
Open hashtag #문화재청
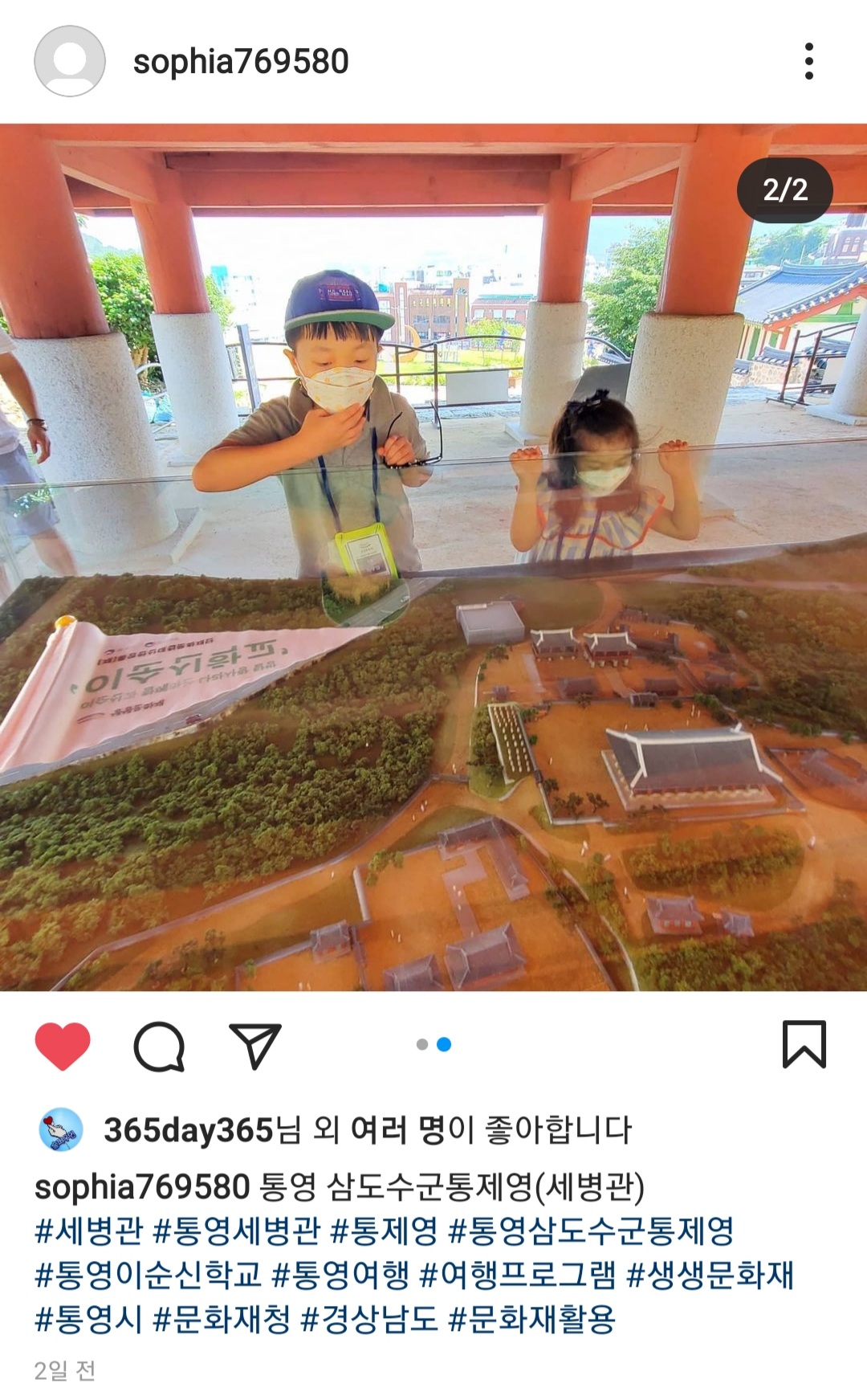tap(221, 1319)
